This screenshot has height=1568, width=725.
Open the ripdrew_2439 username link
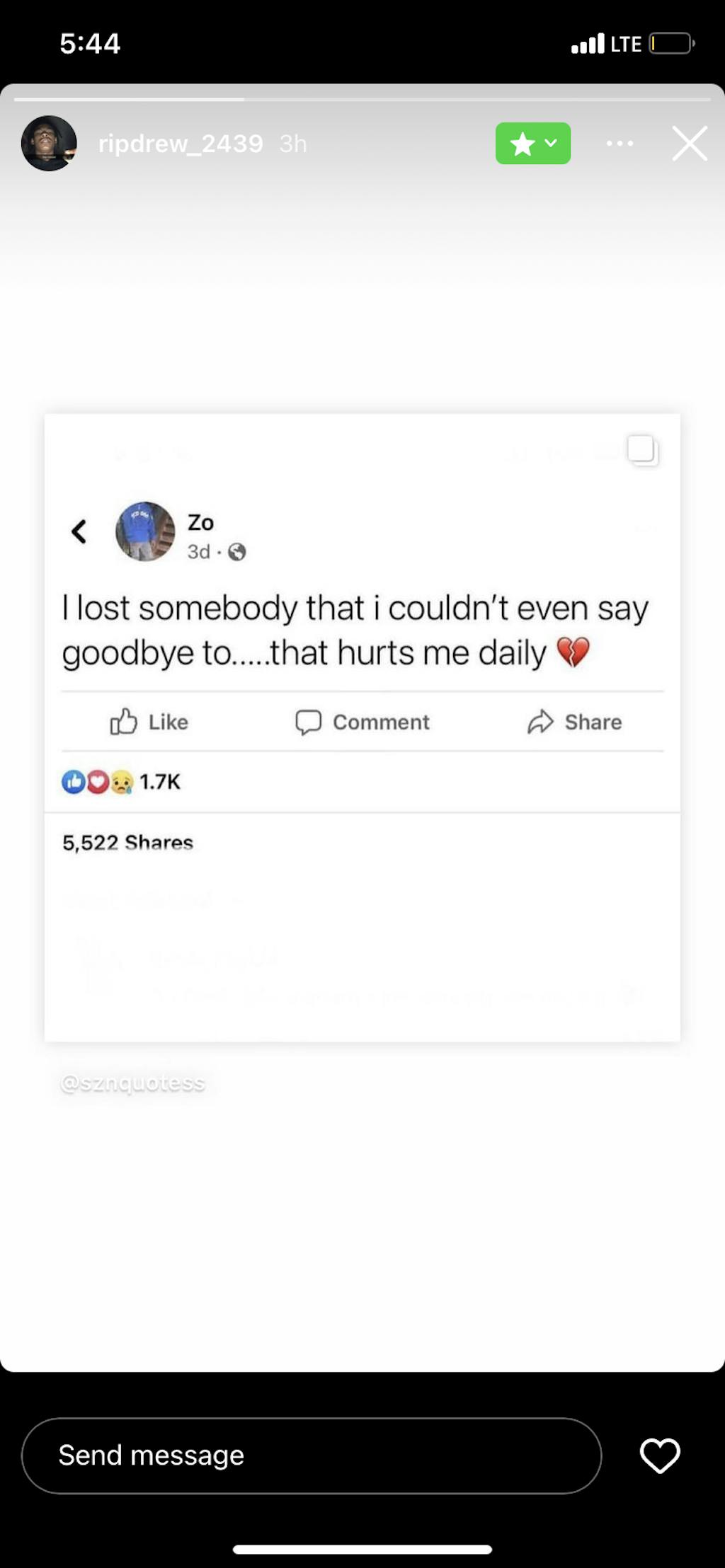click(181, 144)
